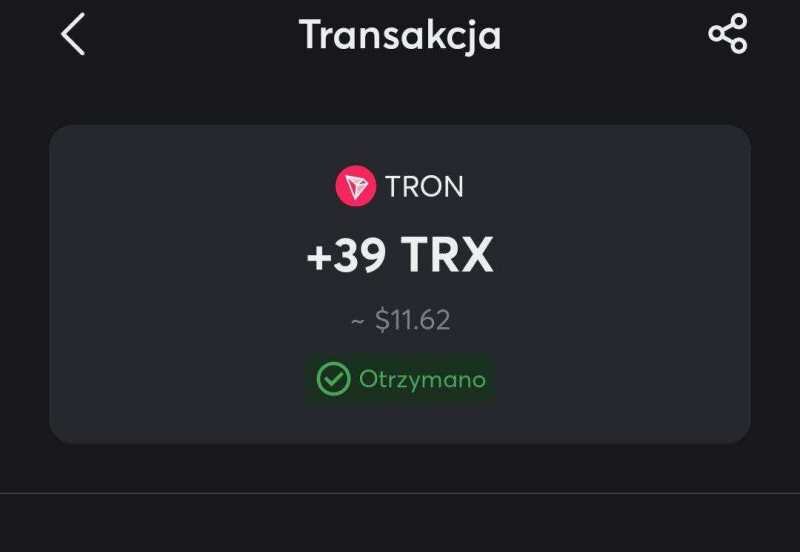Share this TRON transaction
Screen dimensions: 800x552
(x=727, y=34)
